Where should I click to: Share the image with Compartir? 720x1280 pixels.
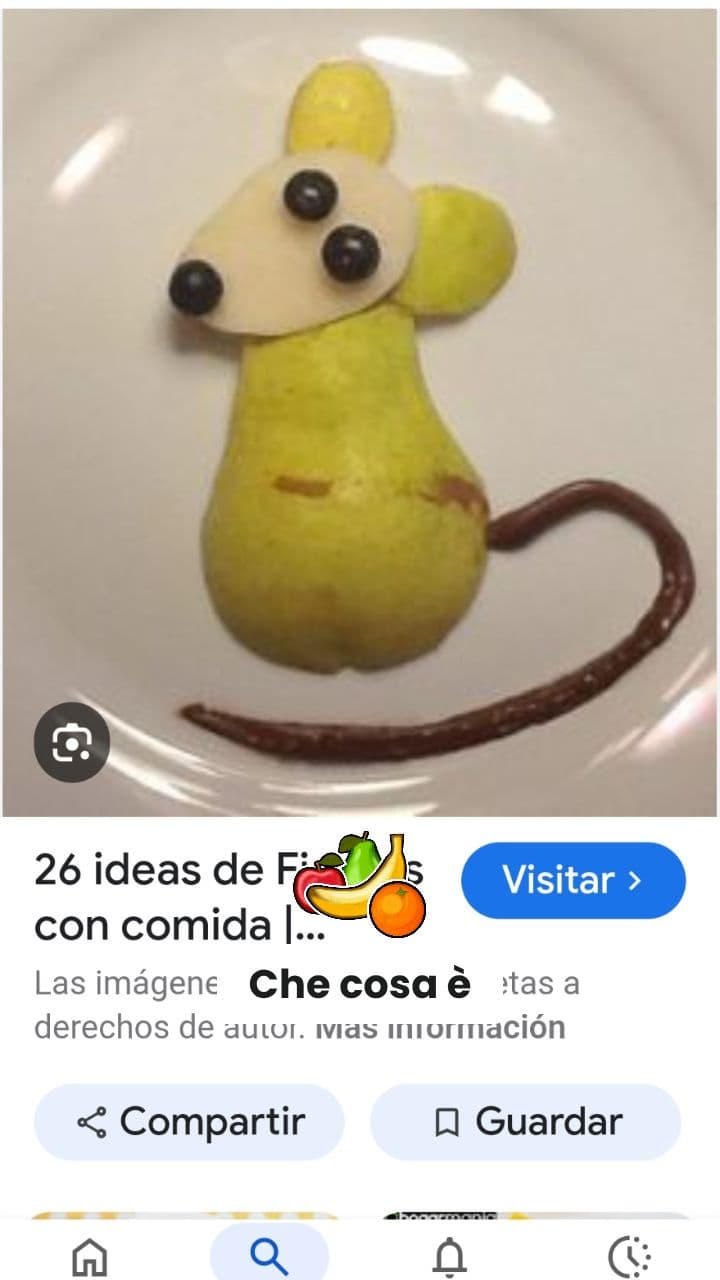click(190, 1122)
